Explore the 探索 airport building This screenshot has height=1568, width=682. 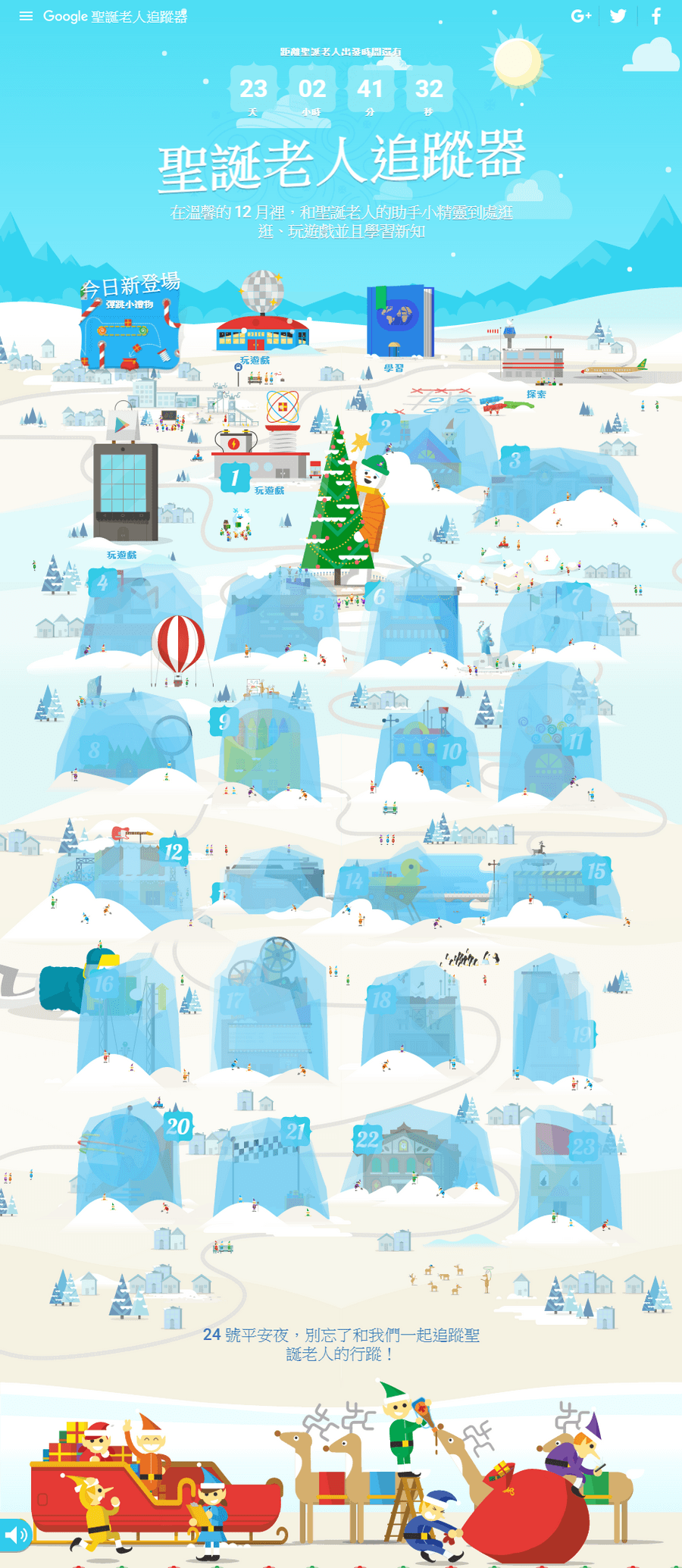tap(533, 358)
